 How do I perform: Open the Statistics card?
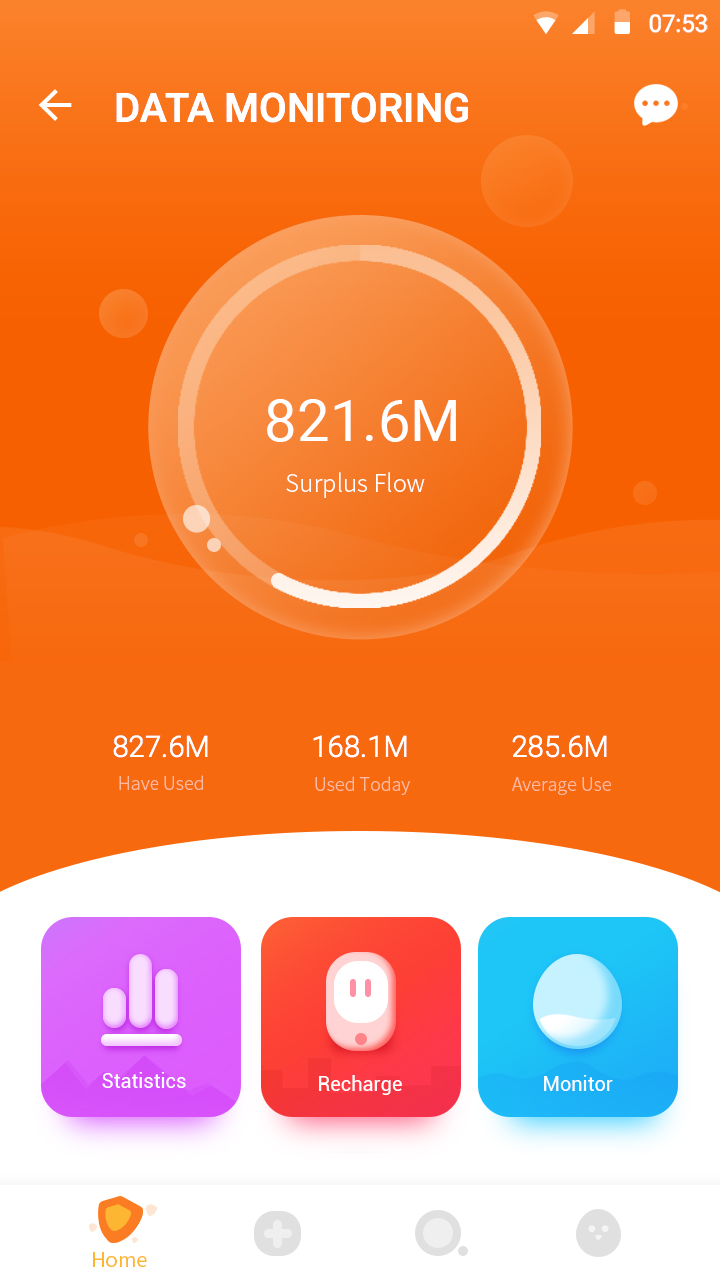click(x=141, y=1016)
